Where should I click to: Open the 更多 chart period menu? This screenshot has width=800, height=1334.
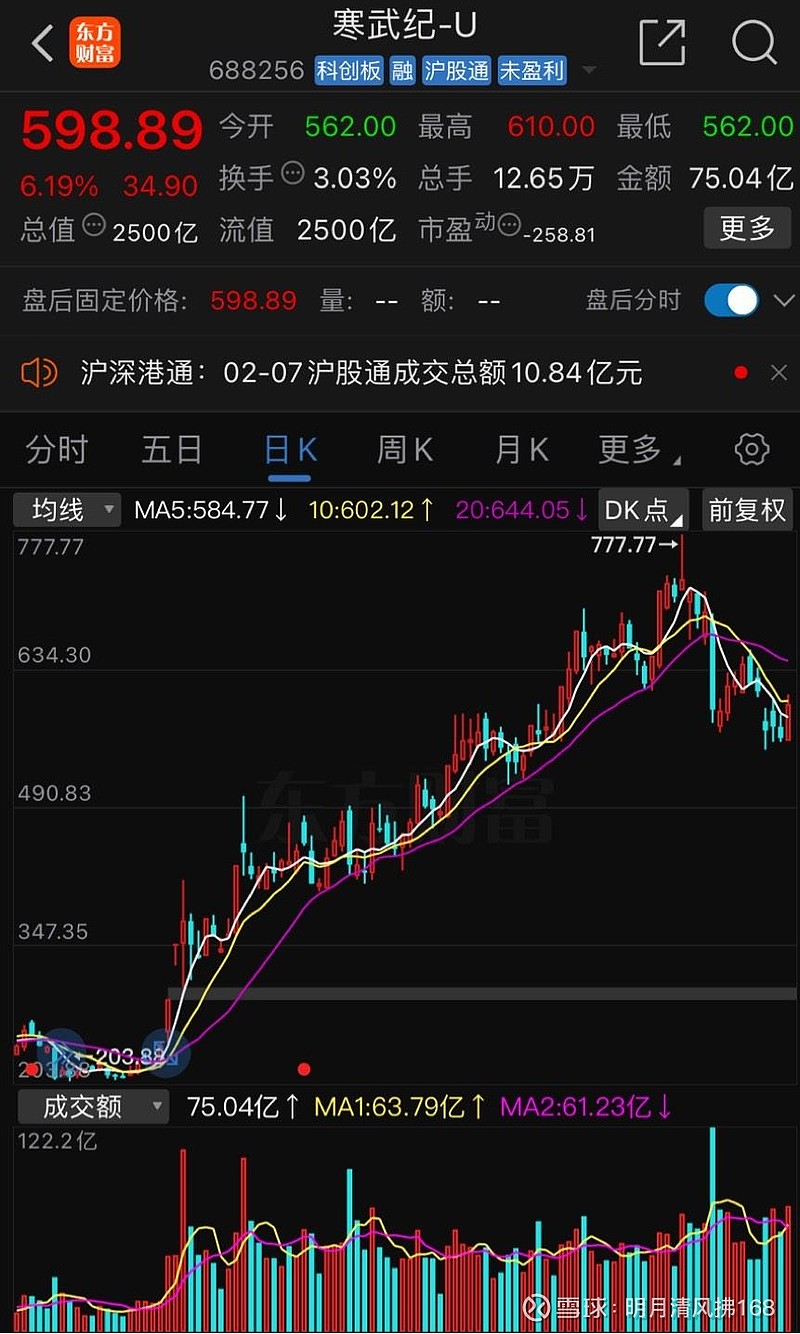[x=637, y=450]
